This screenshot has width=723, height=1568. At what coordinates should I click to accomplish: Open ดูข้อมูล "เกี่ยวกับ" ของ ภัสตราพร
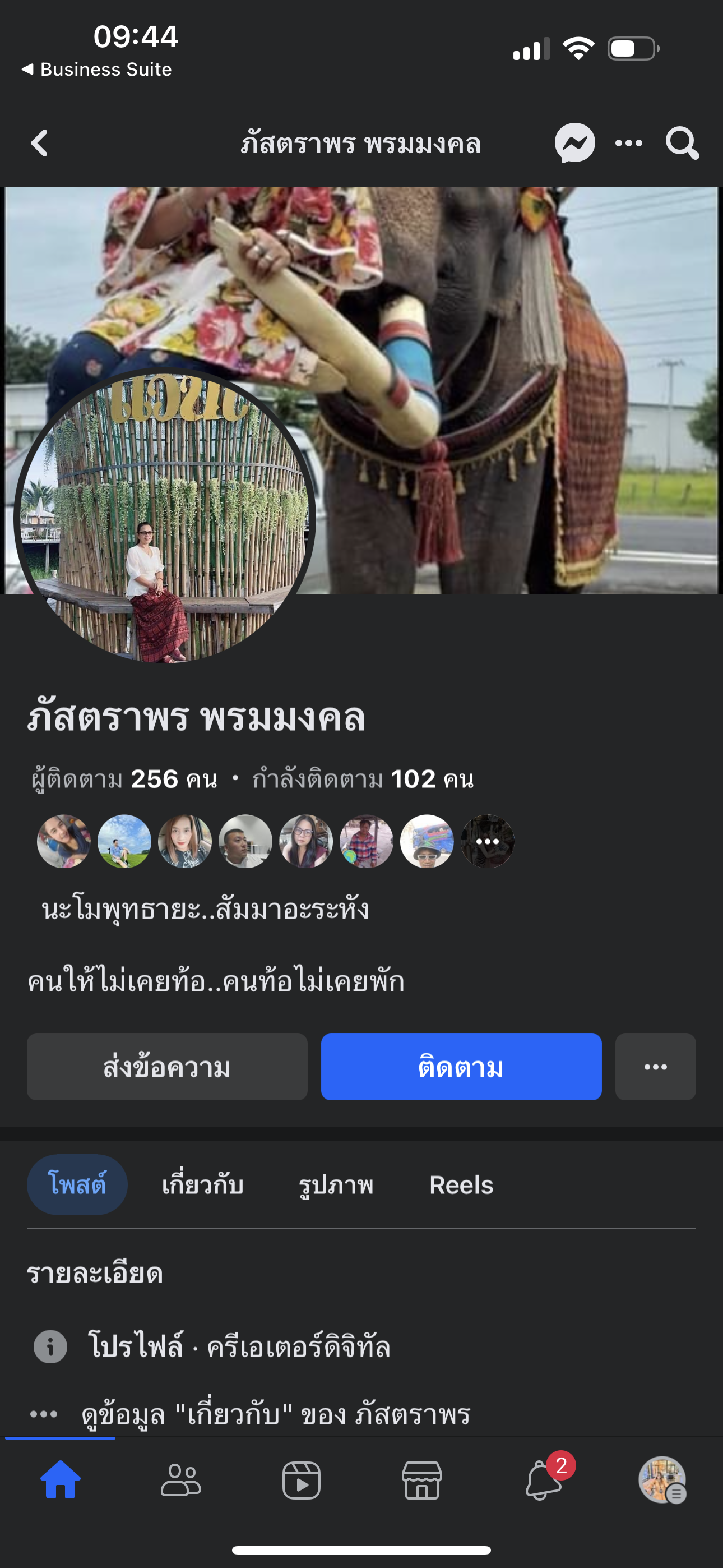pos(275,1413)
